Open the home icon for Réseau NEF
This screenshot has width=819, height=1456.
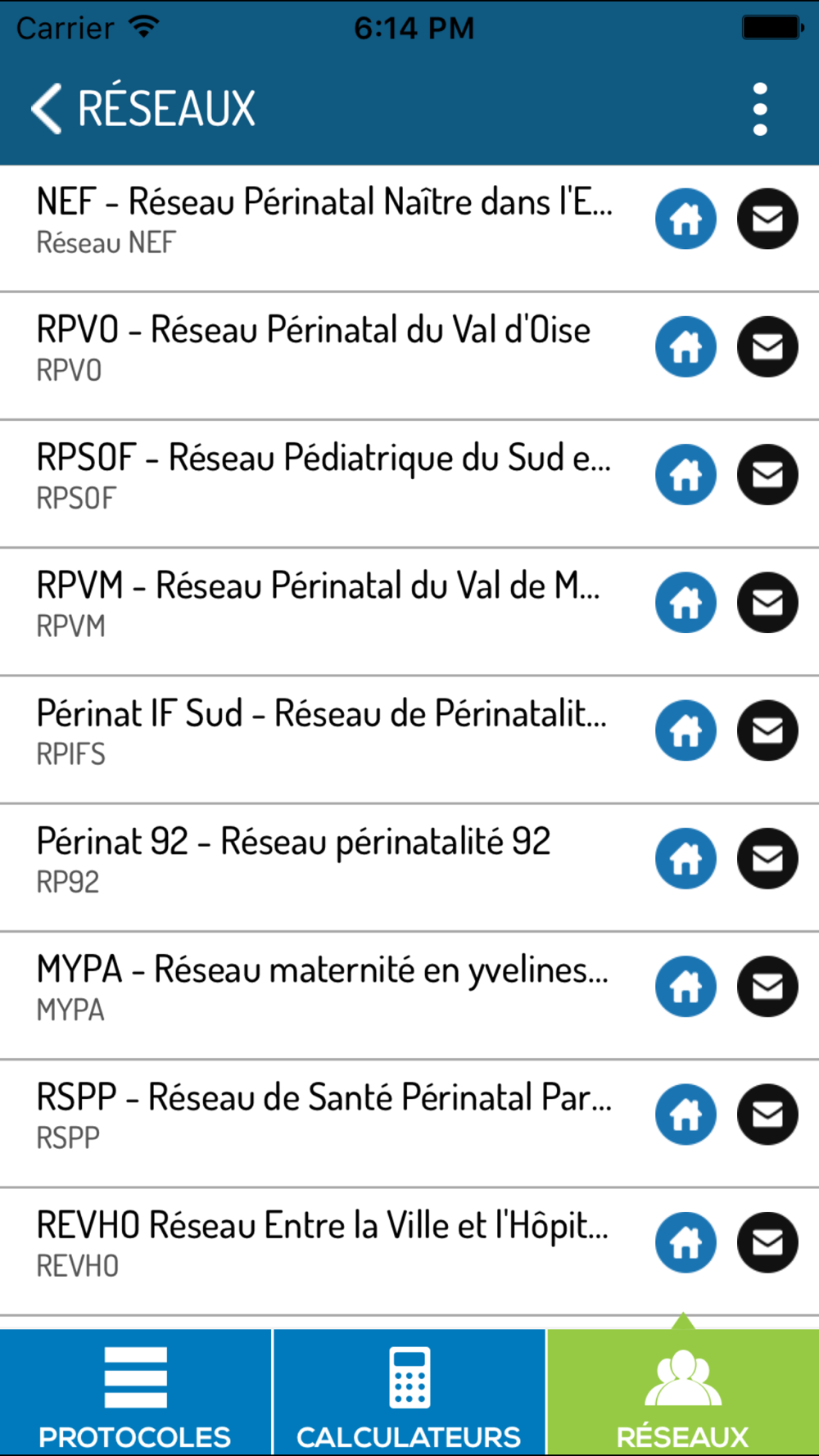[x=686, y=219]
